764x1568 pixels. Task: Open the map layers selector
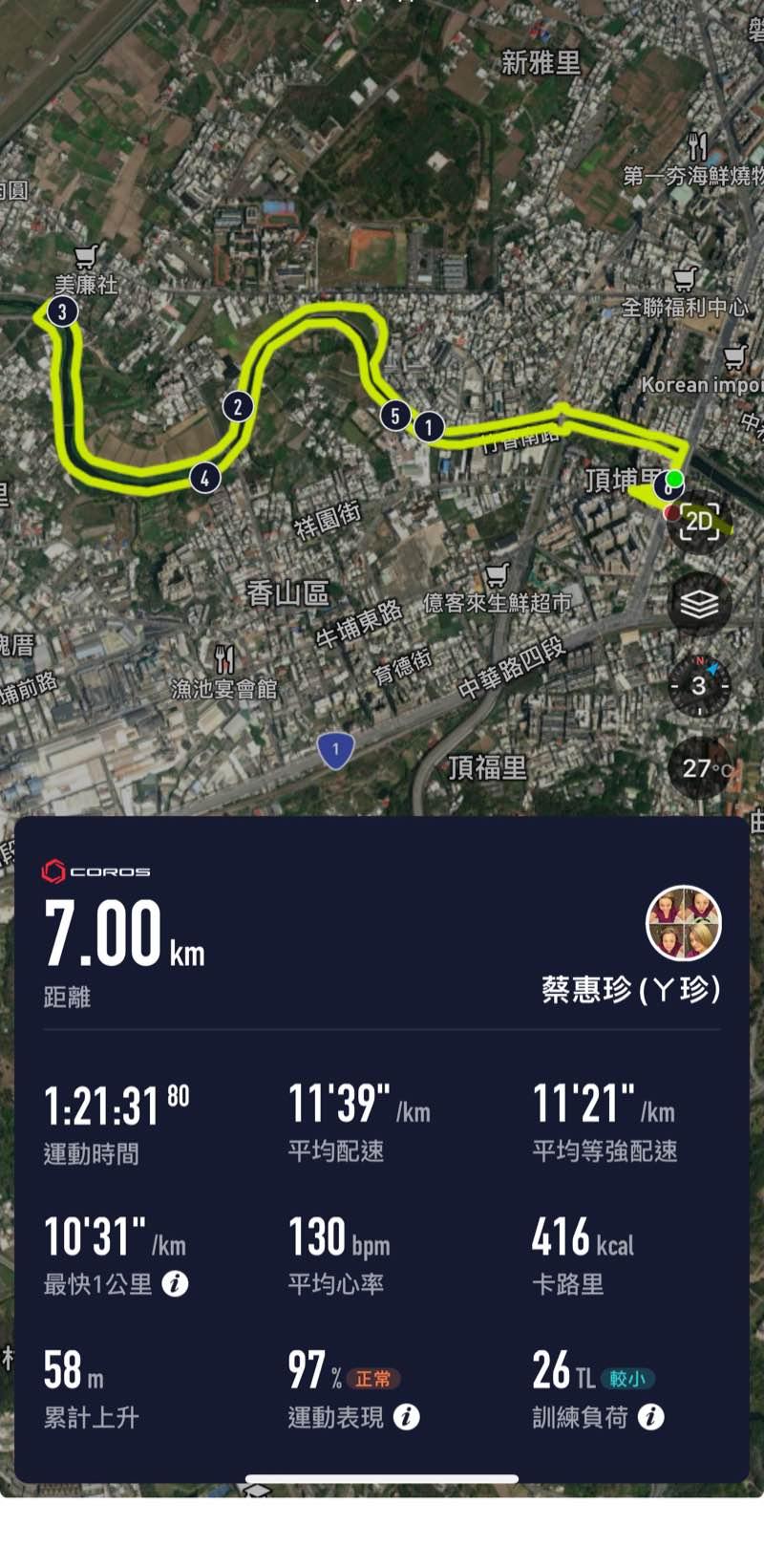point(699,604)
